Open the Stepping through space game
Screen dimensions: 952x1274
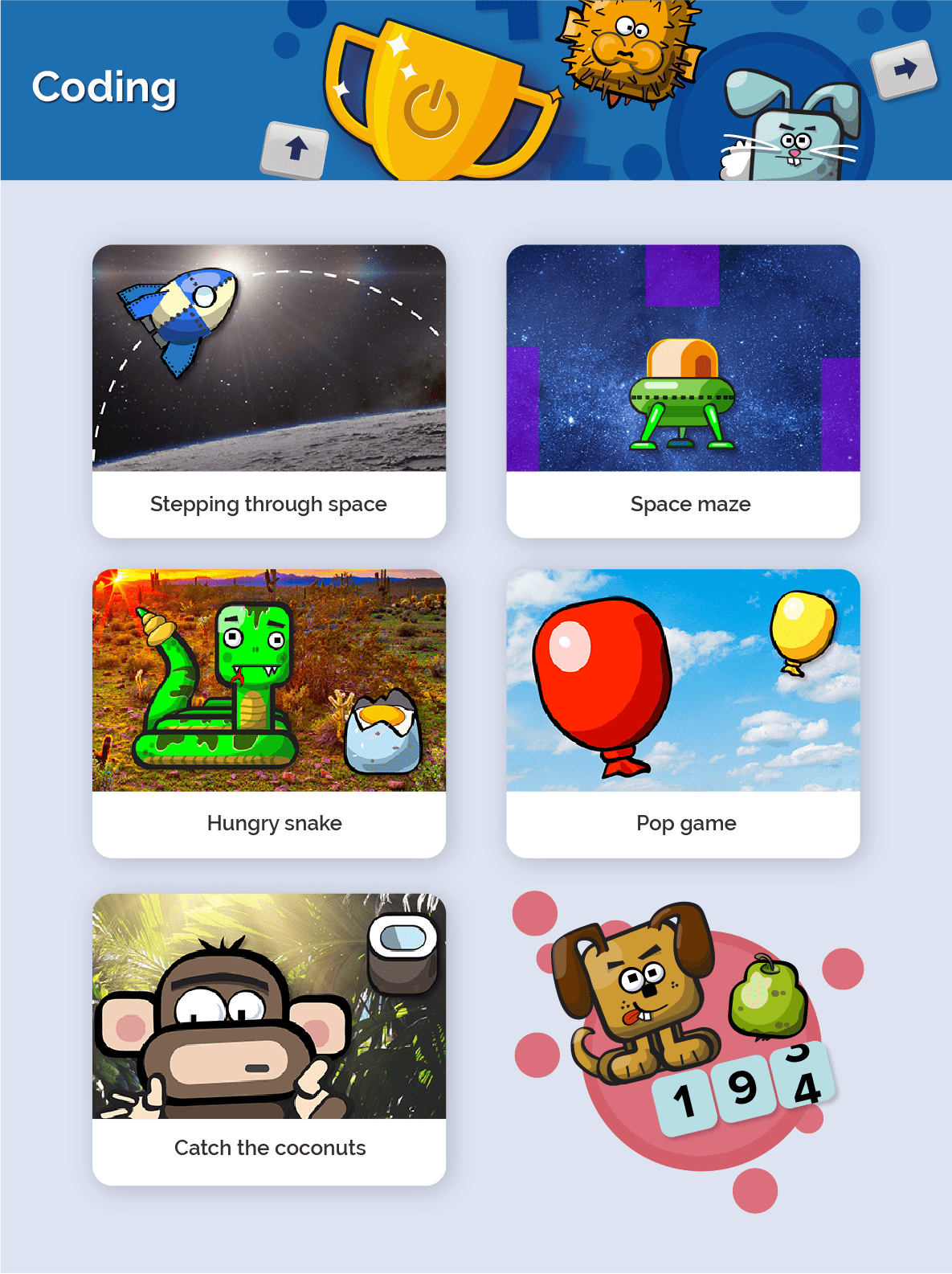click(x=269, y=391)
